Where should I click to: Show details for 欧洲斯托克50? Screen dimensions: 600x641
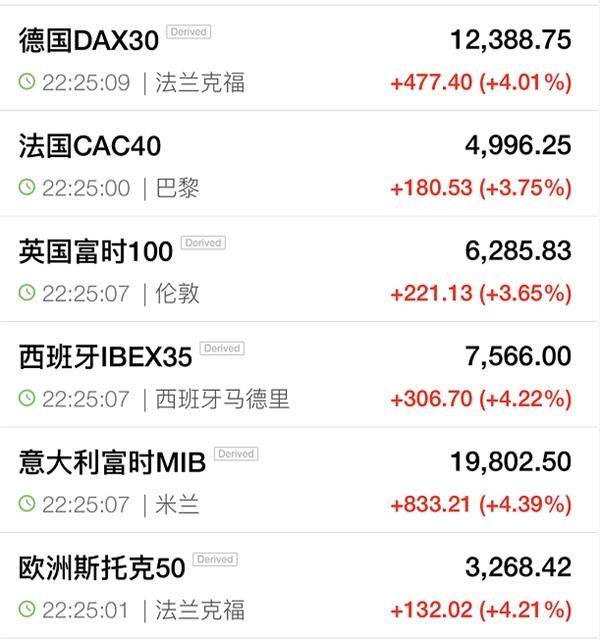tap(300, 588)
